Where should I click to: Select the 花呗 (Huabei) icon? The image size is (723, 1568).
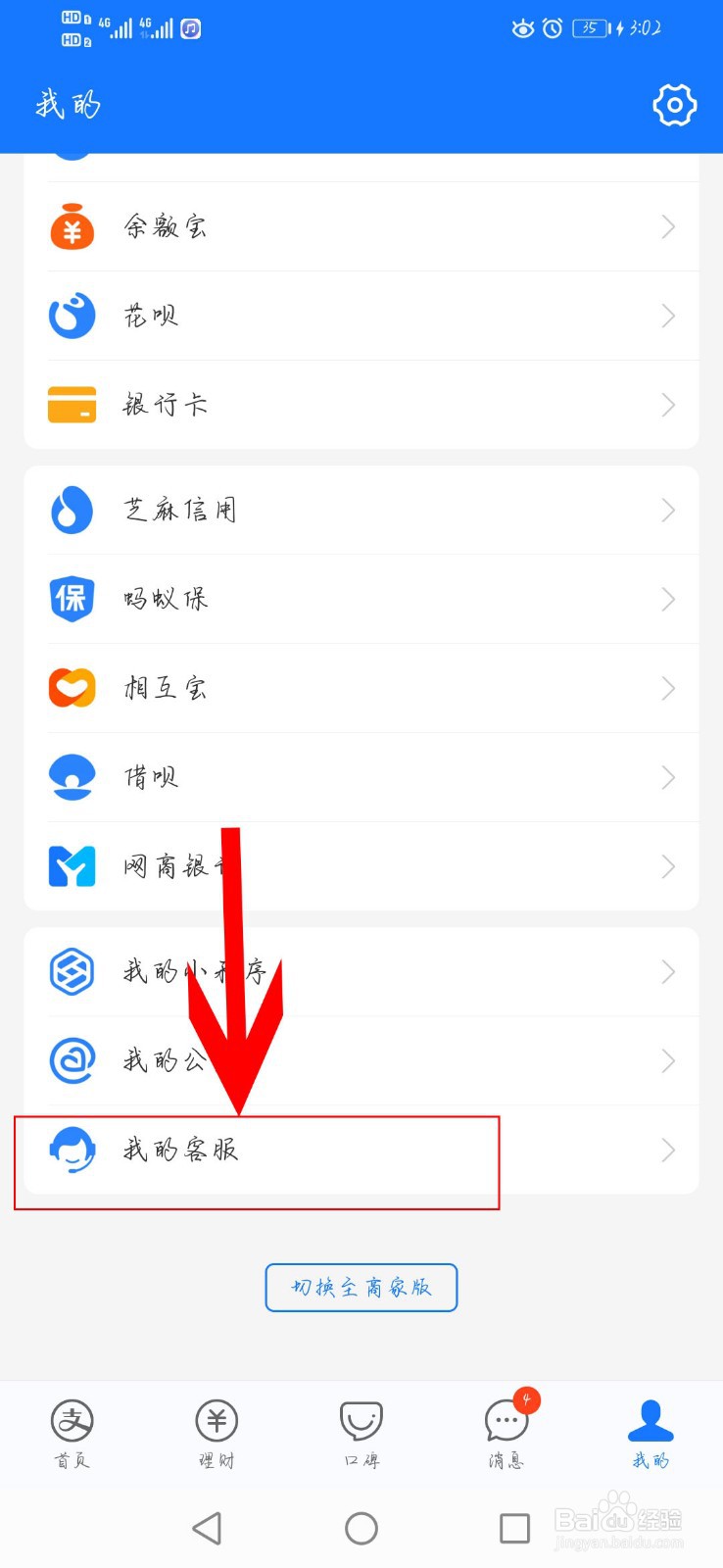click(72, 316)
